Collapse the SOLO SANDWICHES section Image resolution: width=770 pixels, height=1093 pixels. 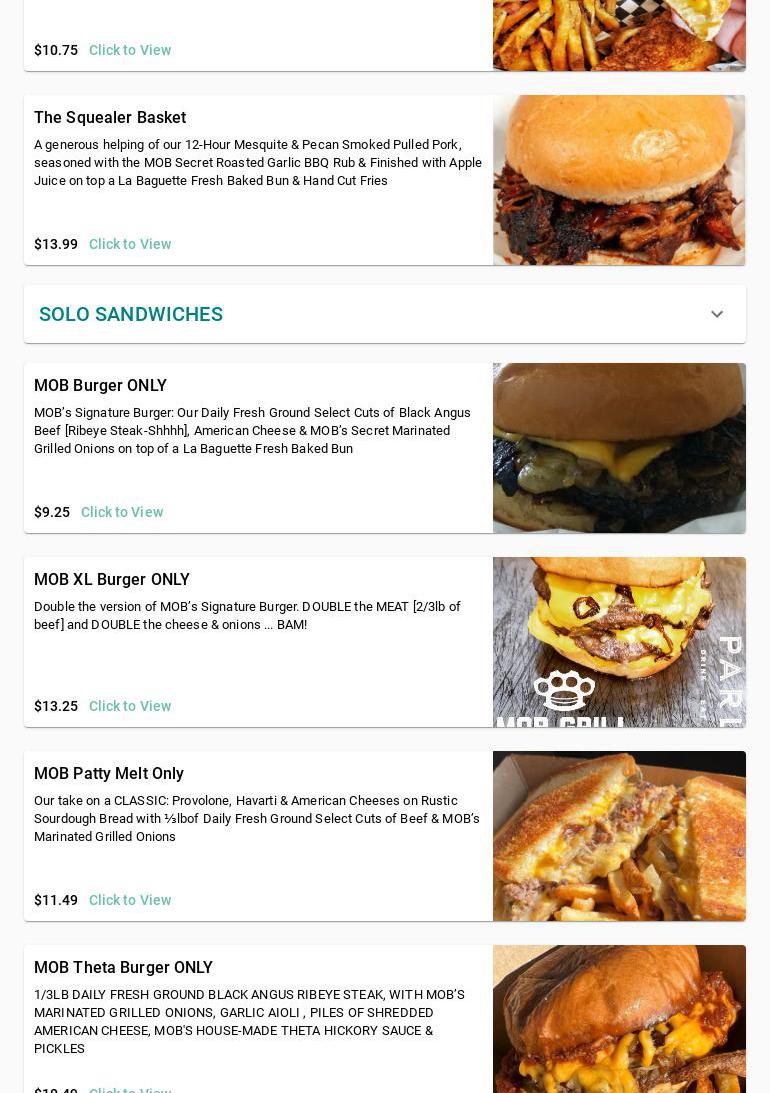pos(716,314)
